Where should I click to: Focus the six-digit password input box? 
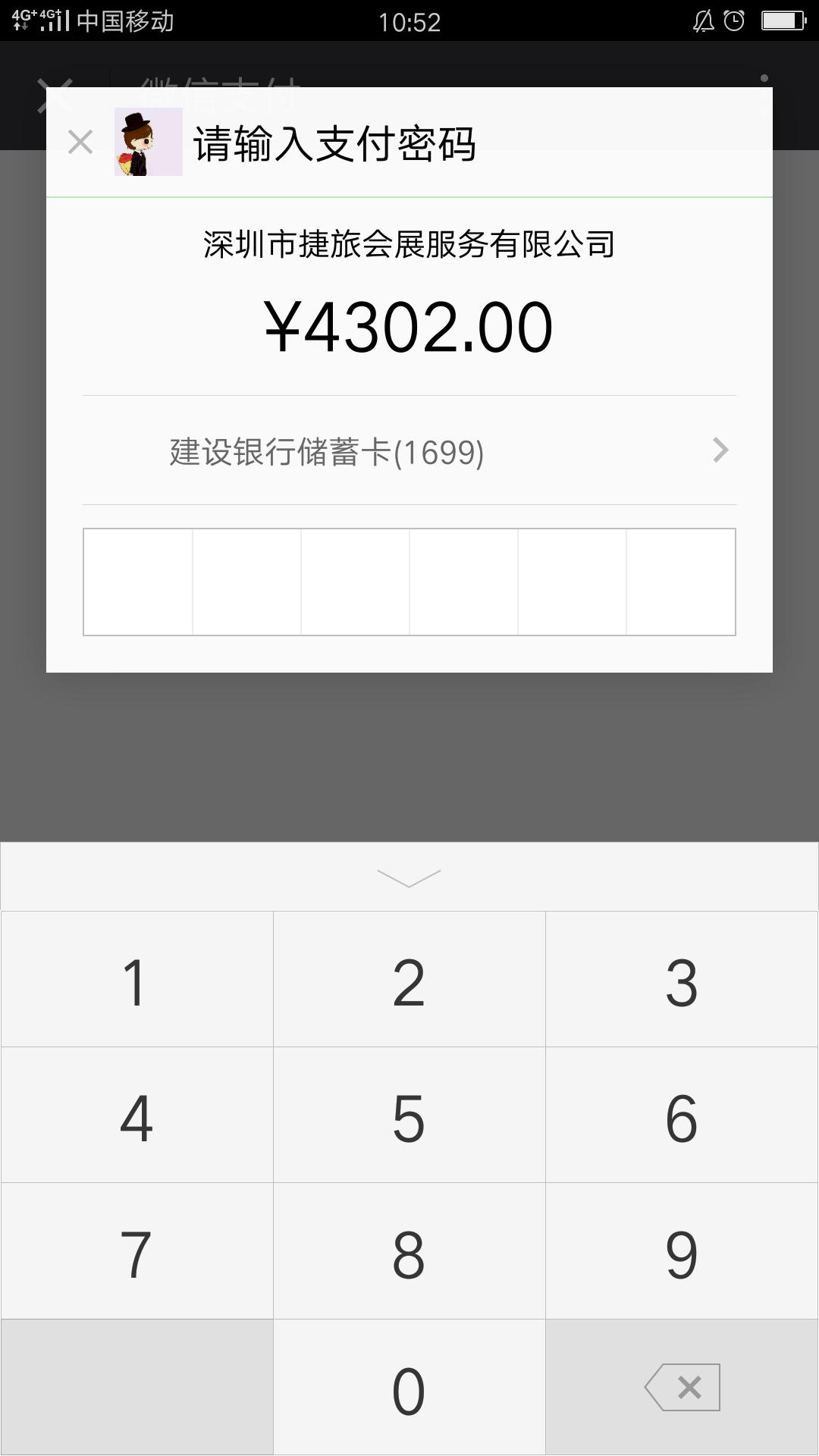(x=409, y=582)
